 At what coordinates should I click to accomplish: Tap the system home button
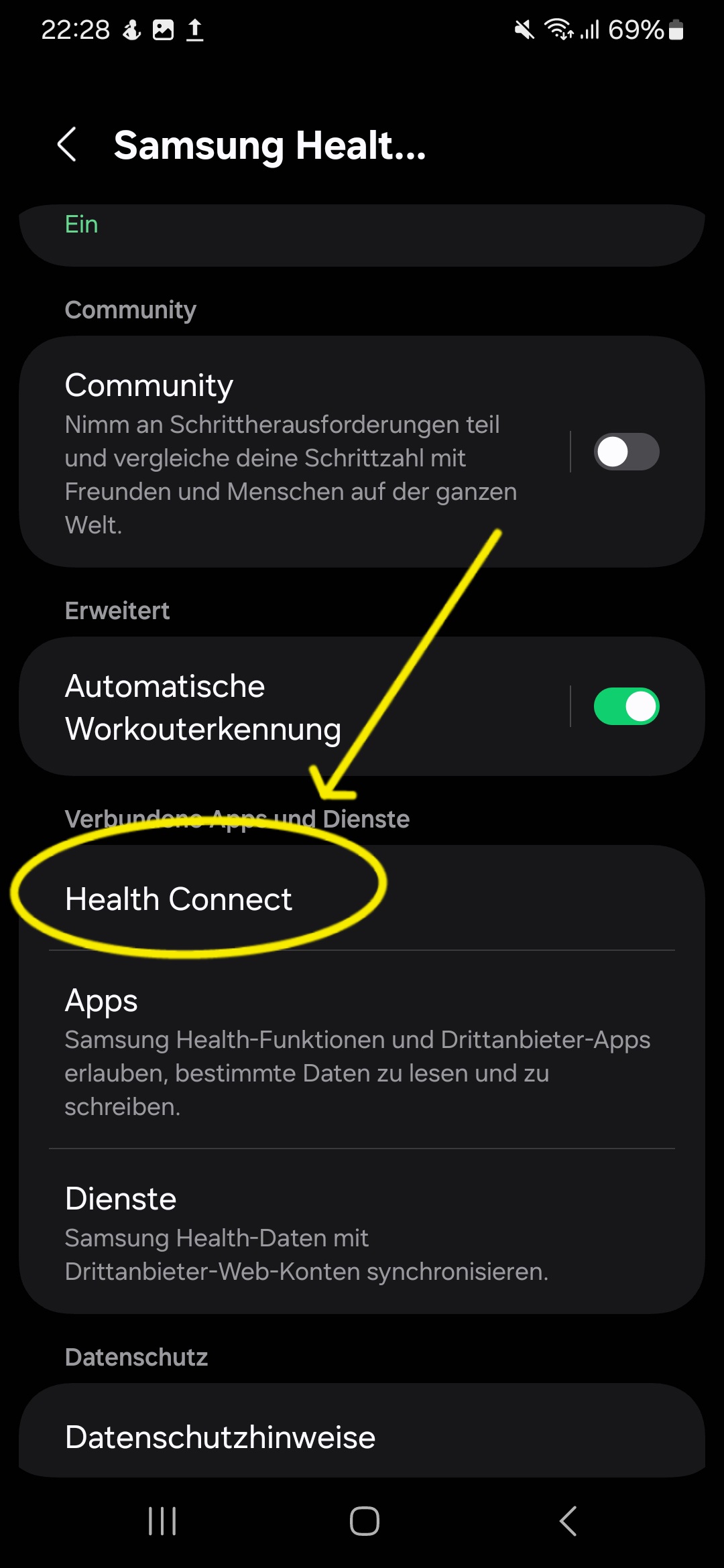coord(364,1521)
